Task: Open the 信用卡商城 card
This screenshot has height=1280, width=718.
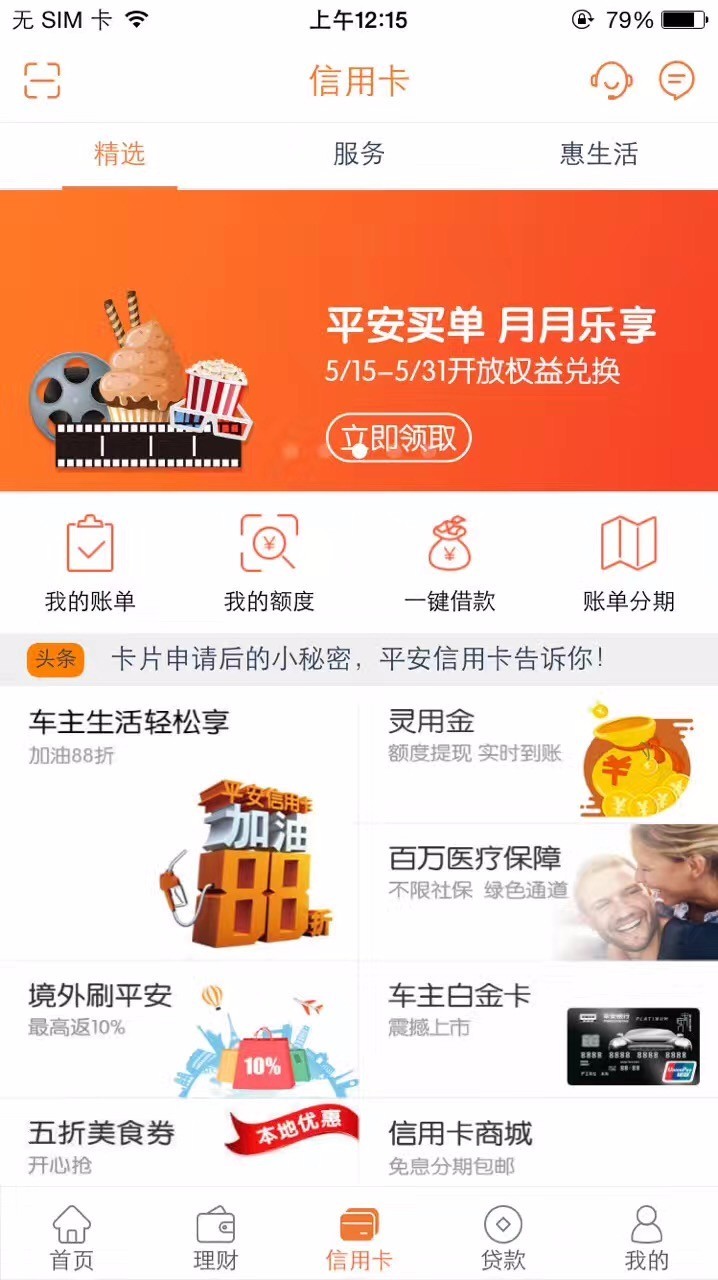Action: point(539,1142)
